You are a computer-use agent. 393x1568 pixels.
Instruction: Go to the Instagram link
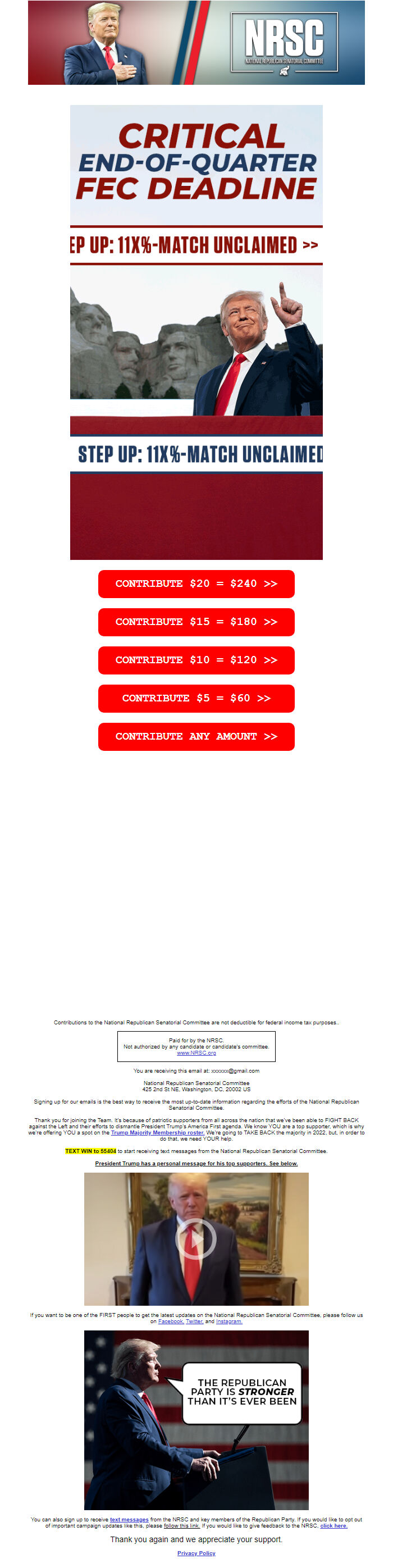pyautogui.click(x=229, y=1321)
